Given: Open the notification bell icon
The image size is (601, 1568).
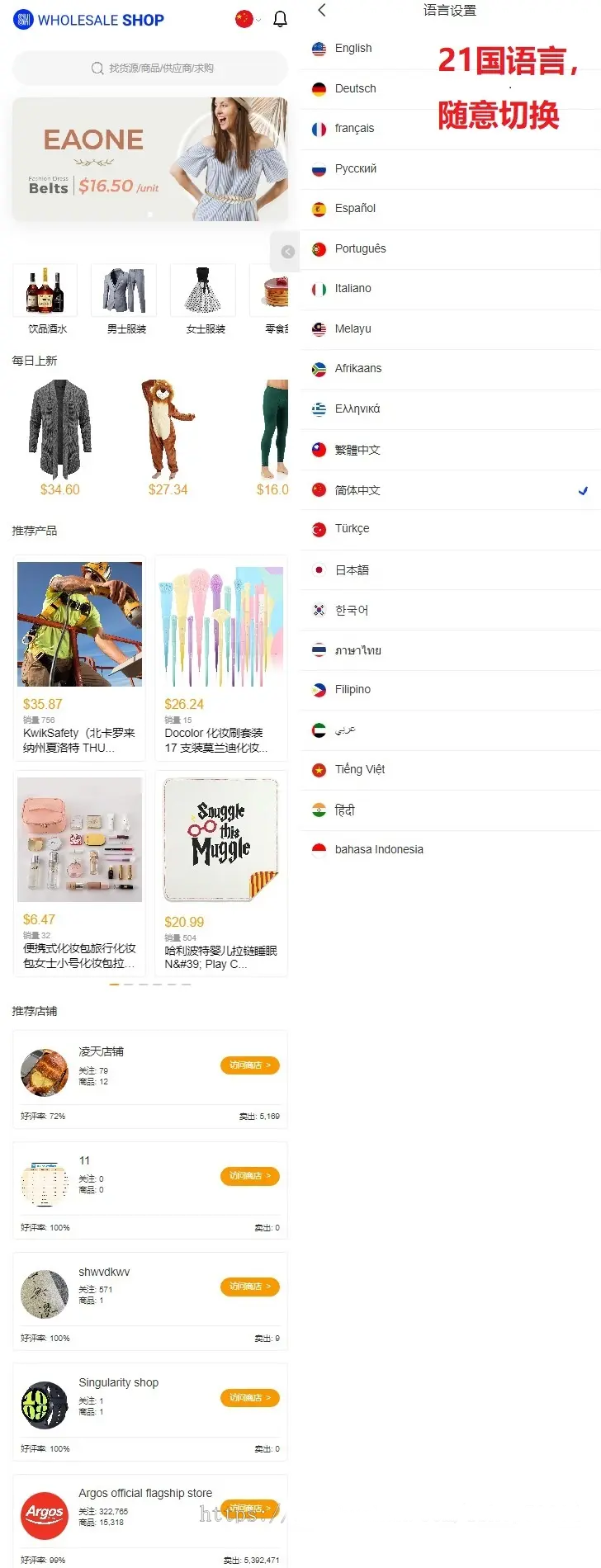Looking at the screenshot, I should [x=281, y=18].
